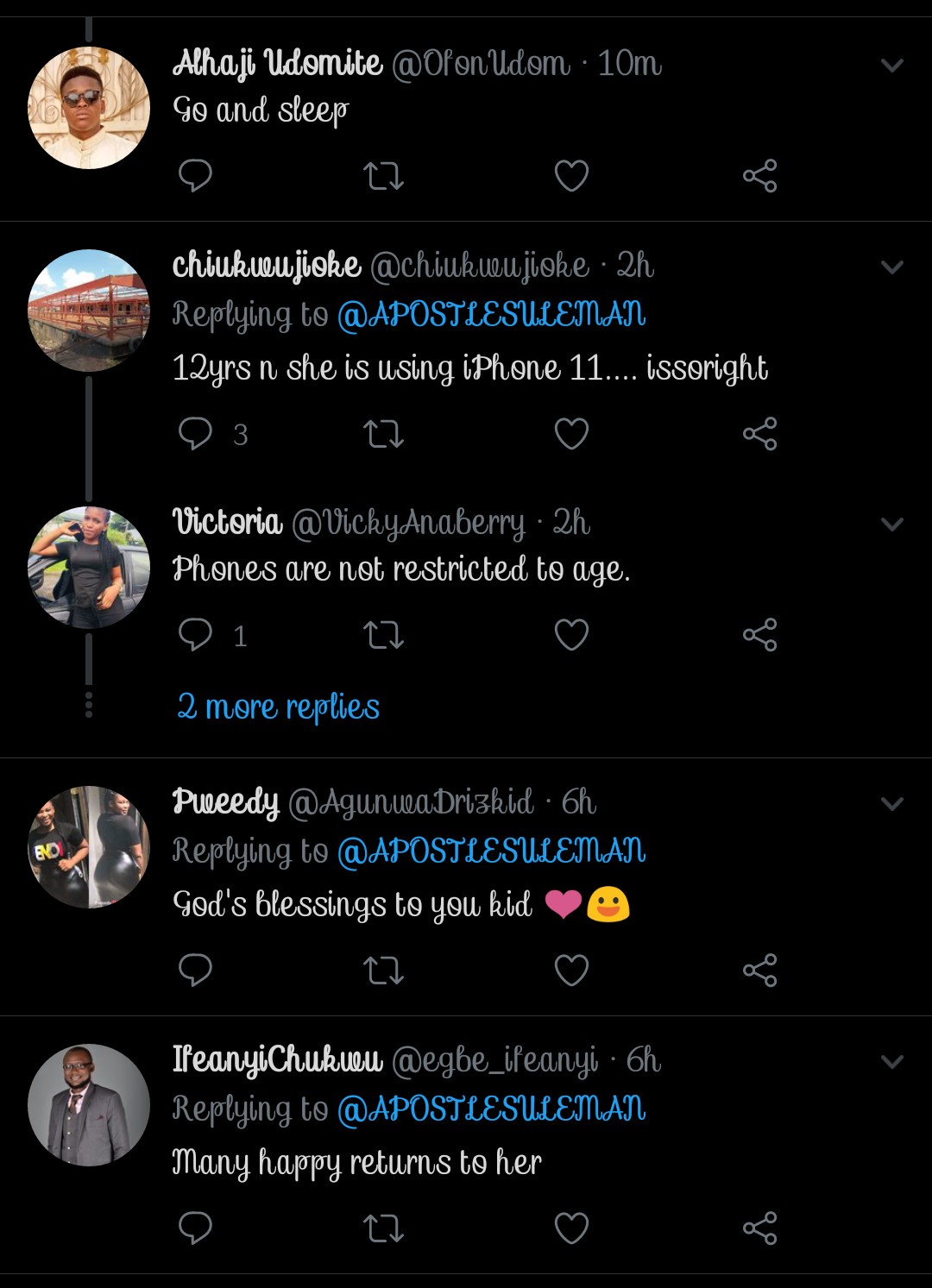Image resolution: width=932 pixels, height=1288 pixels.
Task: Open the dropdown arrow on Victoria's tweet
Action: [891, 525]
